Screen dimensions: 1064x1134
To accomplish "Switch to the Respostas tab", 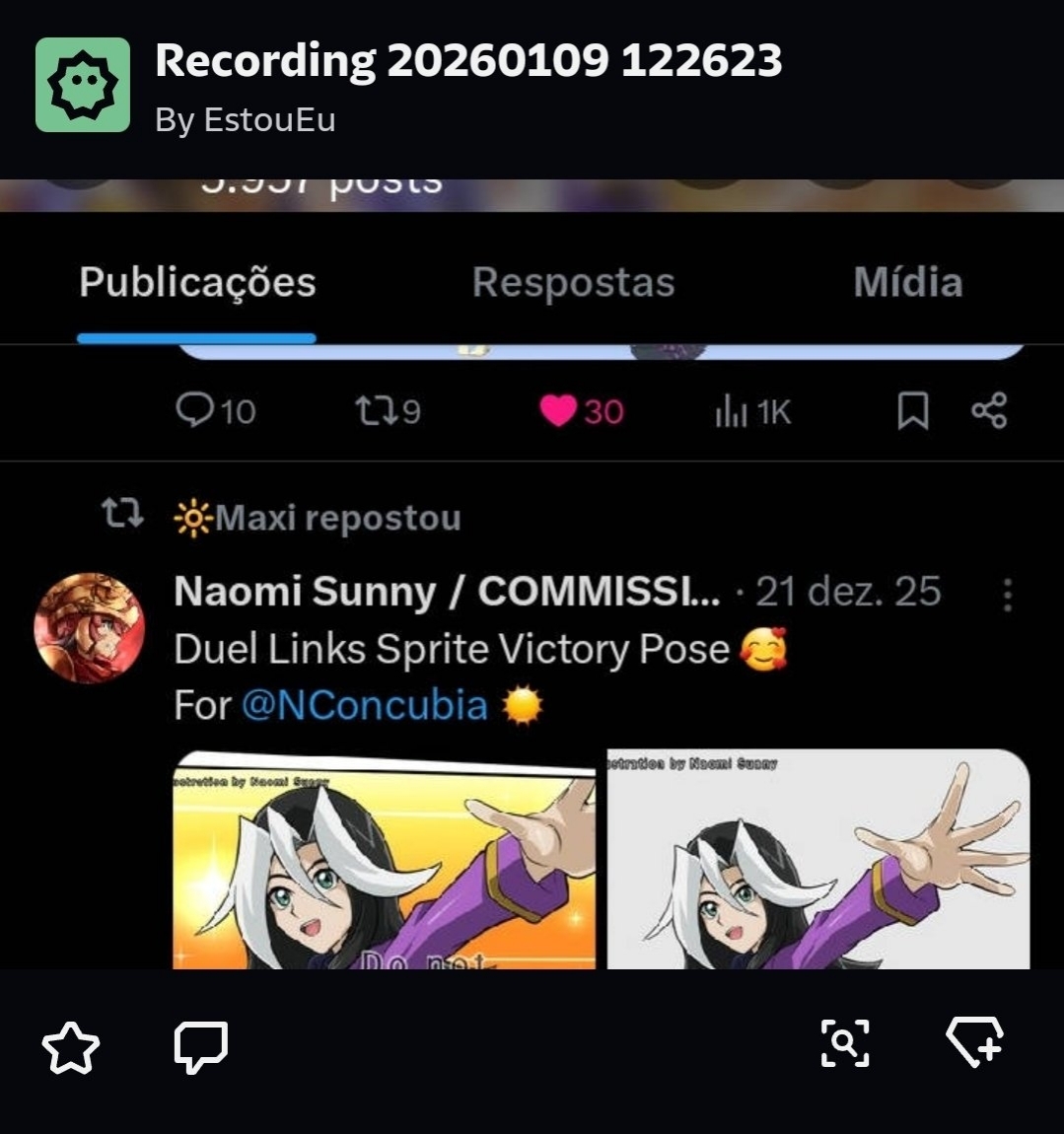I will pos(573,283).
